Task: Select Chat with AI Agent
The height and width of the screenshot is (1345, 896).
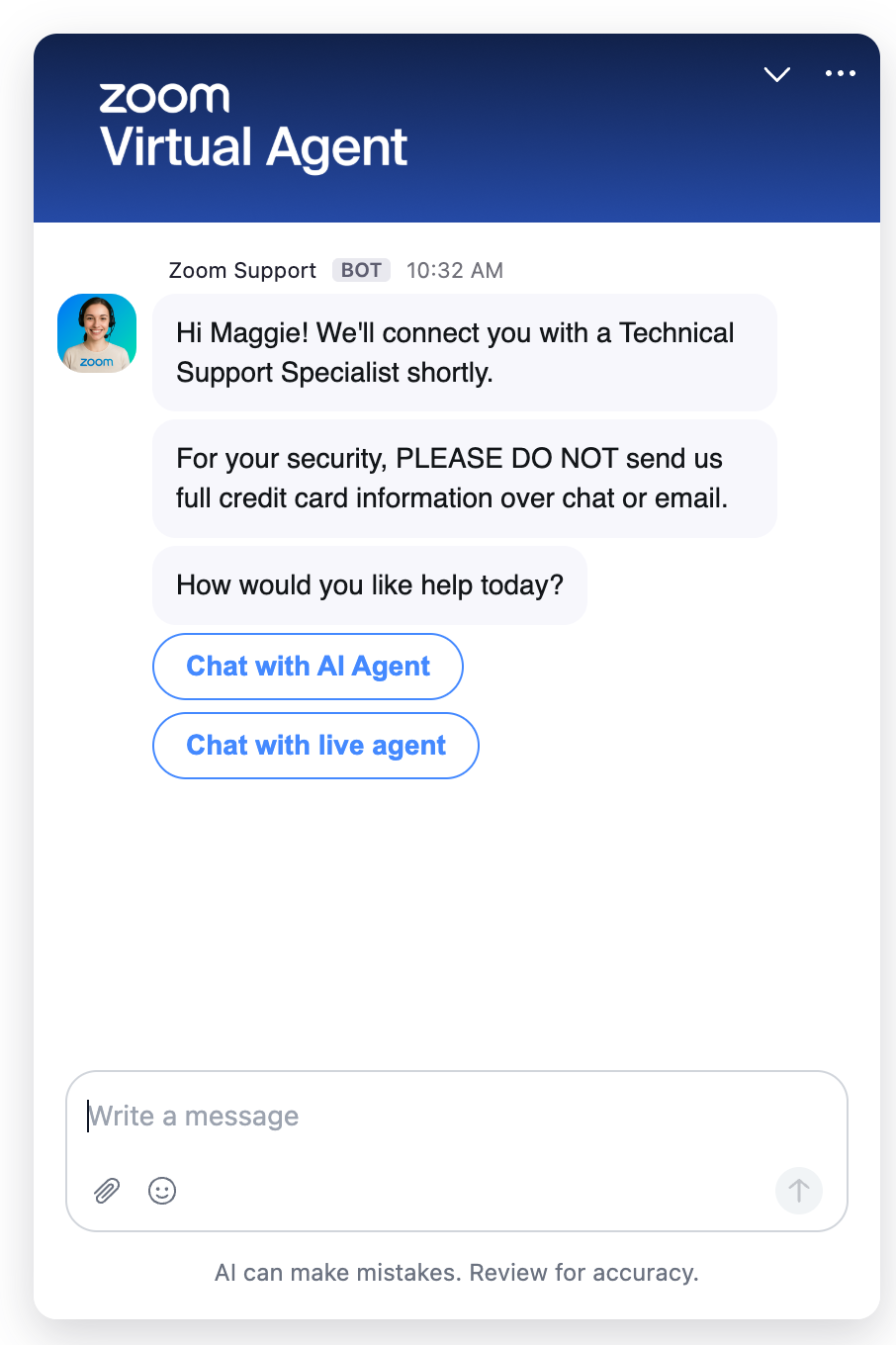Action: pos(307,666)
